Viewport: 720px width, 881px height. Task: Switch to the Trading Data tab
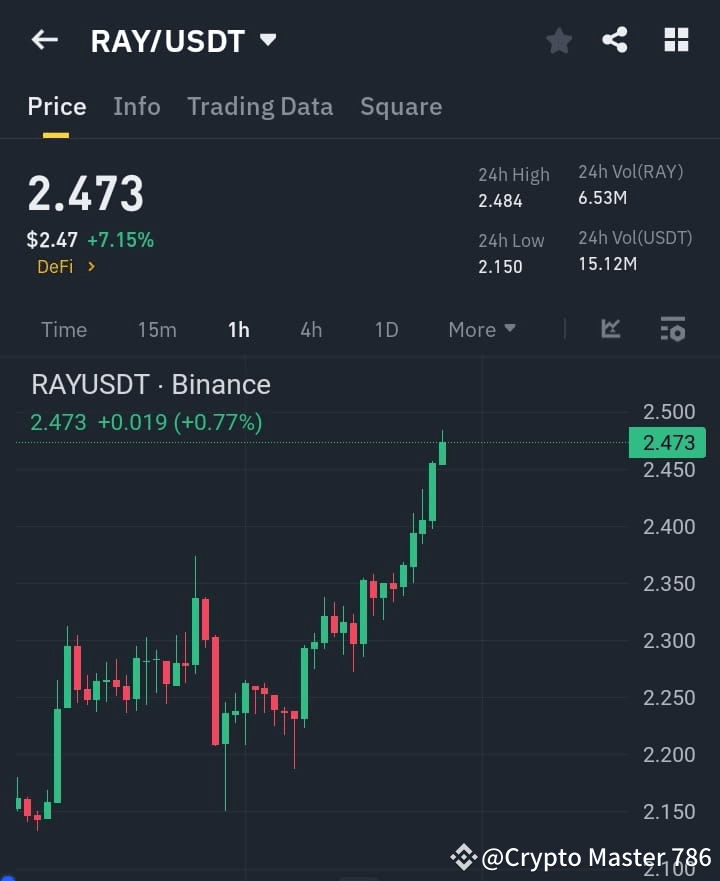260,106
